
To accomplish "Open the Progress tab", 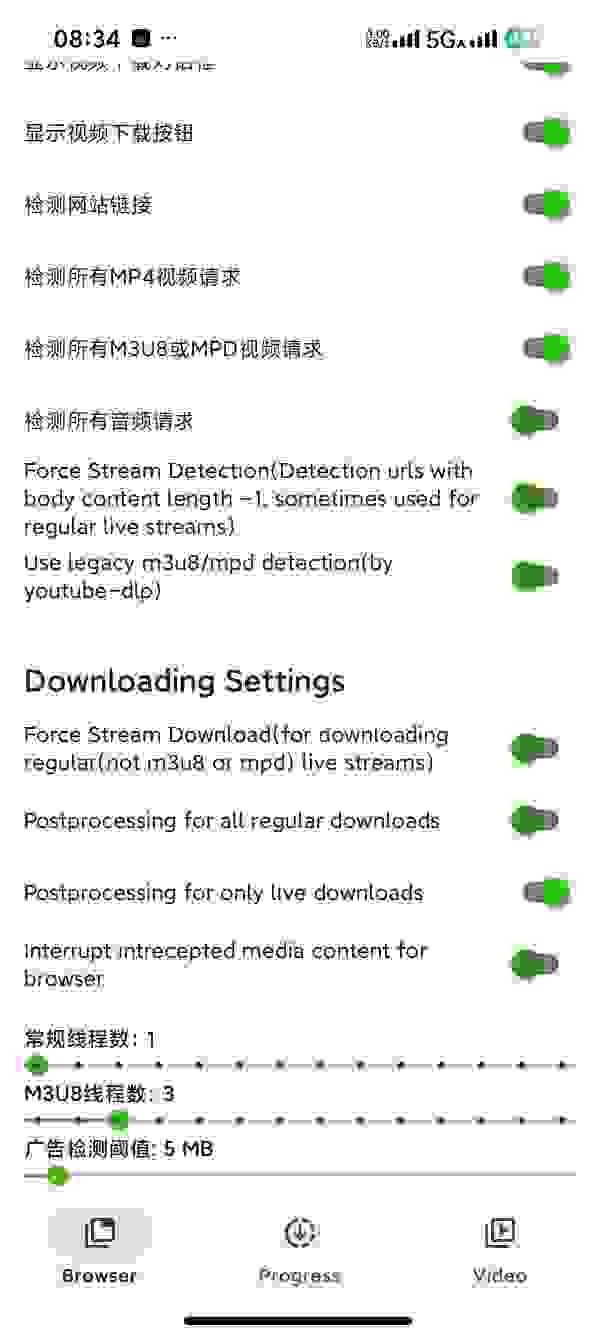I will click(x=299, y=1248).
